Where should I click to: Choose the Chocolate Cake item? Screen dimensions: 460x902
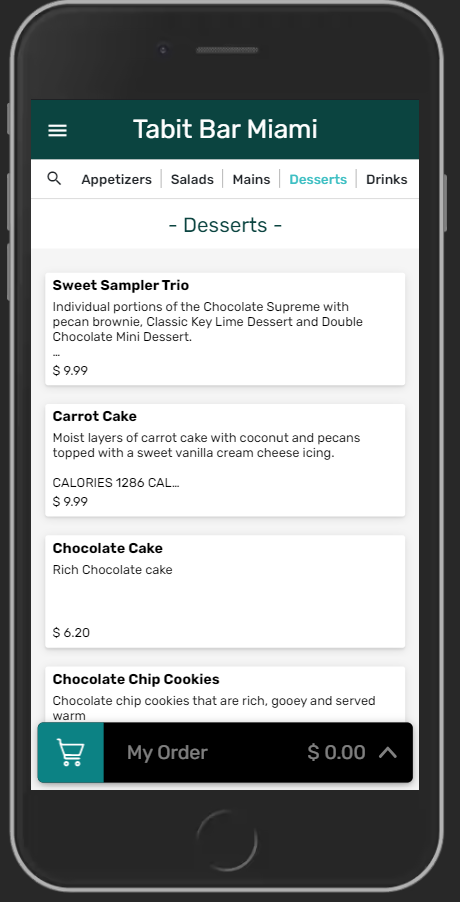225,591
